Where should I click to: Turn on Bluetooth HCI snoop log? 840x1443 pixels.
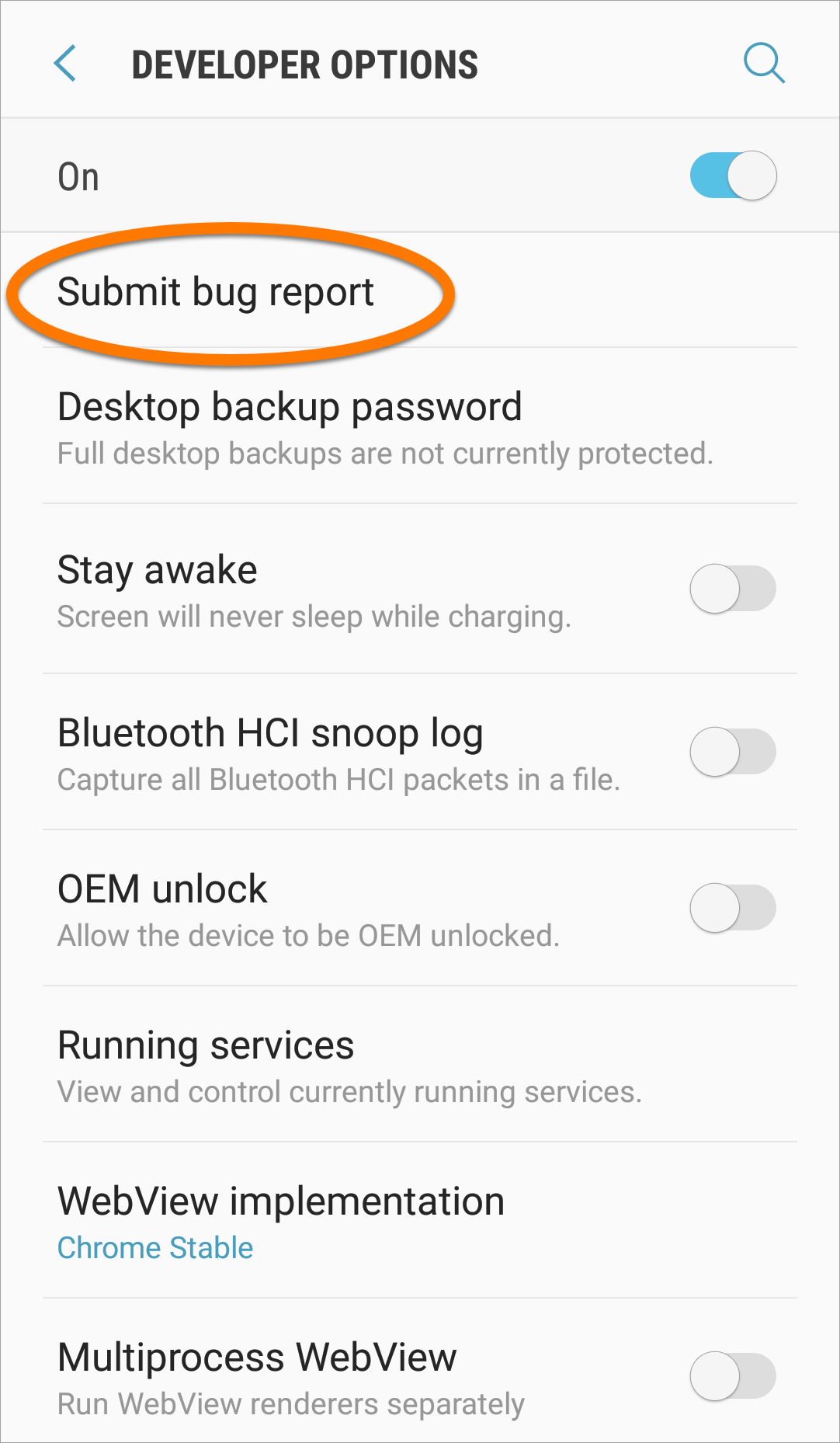pos(733,752)
